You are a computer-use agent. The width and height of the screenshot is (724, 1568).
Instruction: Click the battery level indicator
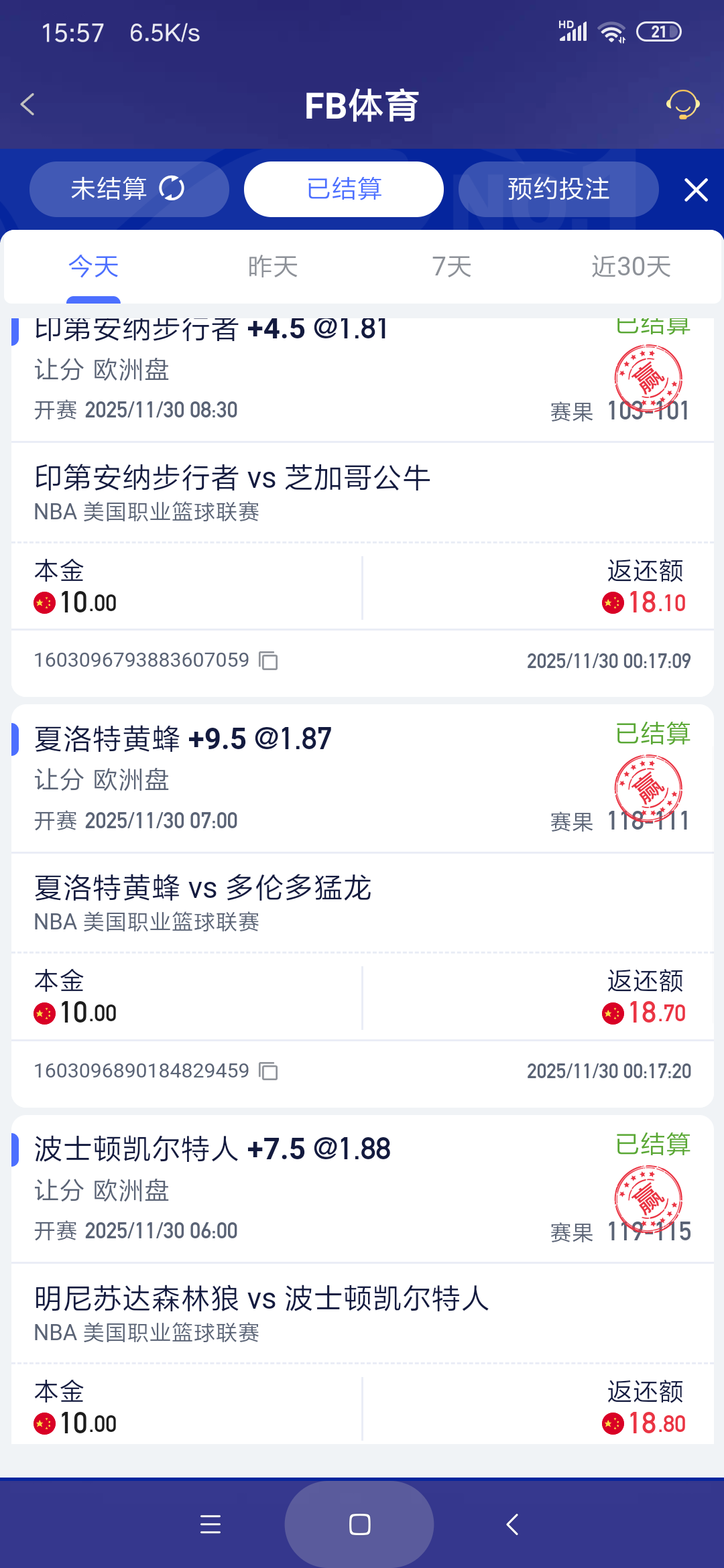click(659, 30)
